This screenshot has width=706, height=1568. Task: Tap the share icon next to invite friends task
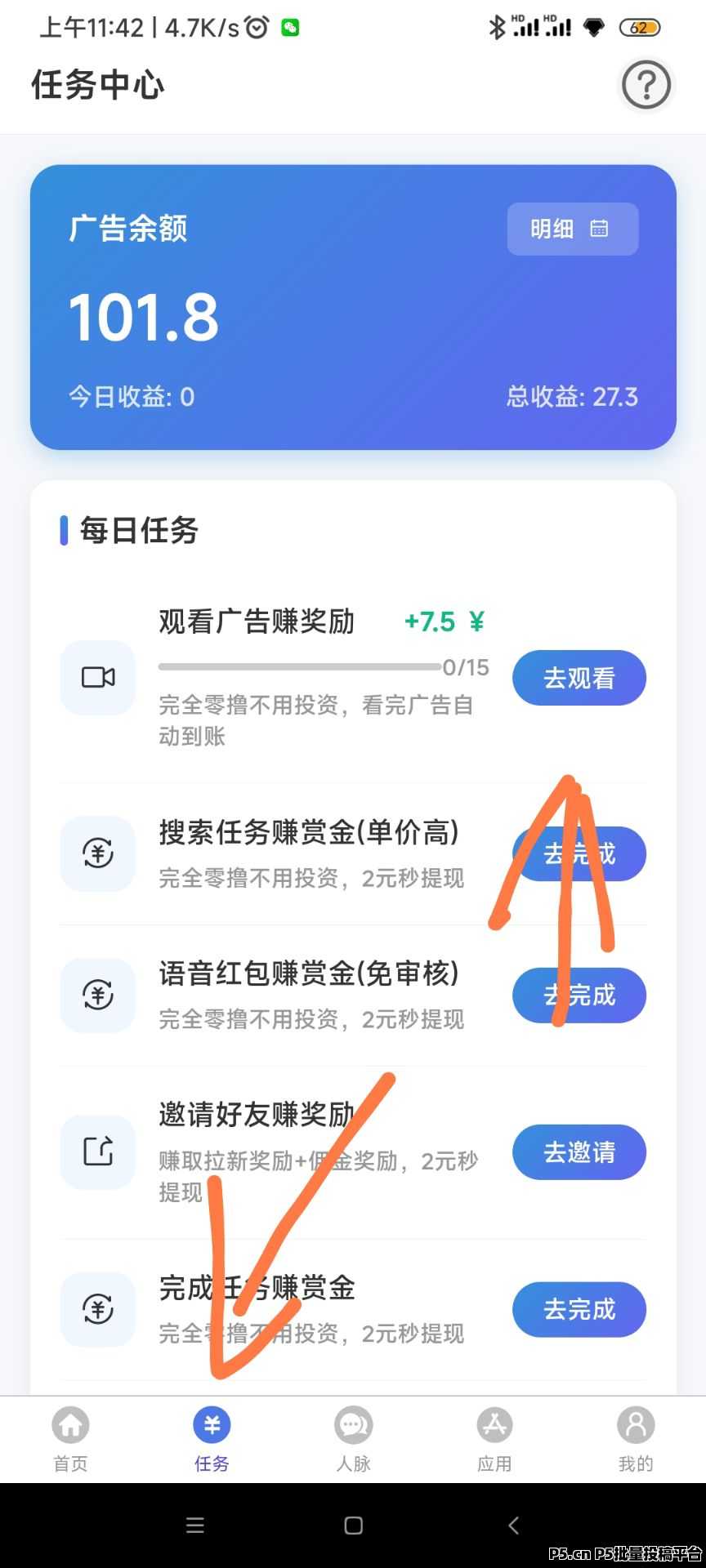[97, 1152]
